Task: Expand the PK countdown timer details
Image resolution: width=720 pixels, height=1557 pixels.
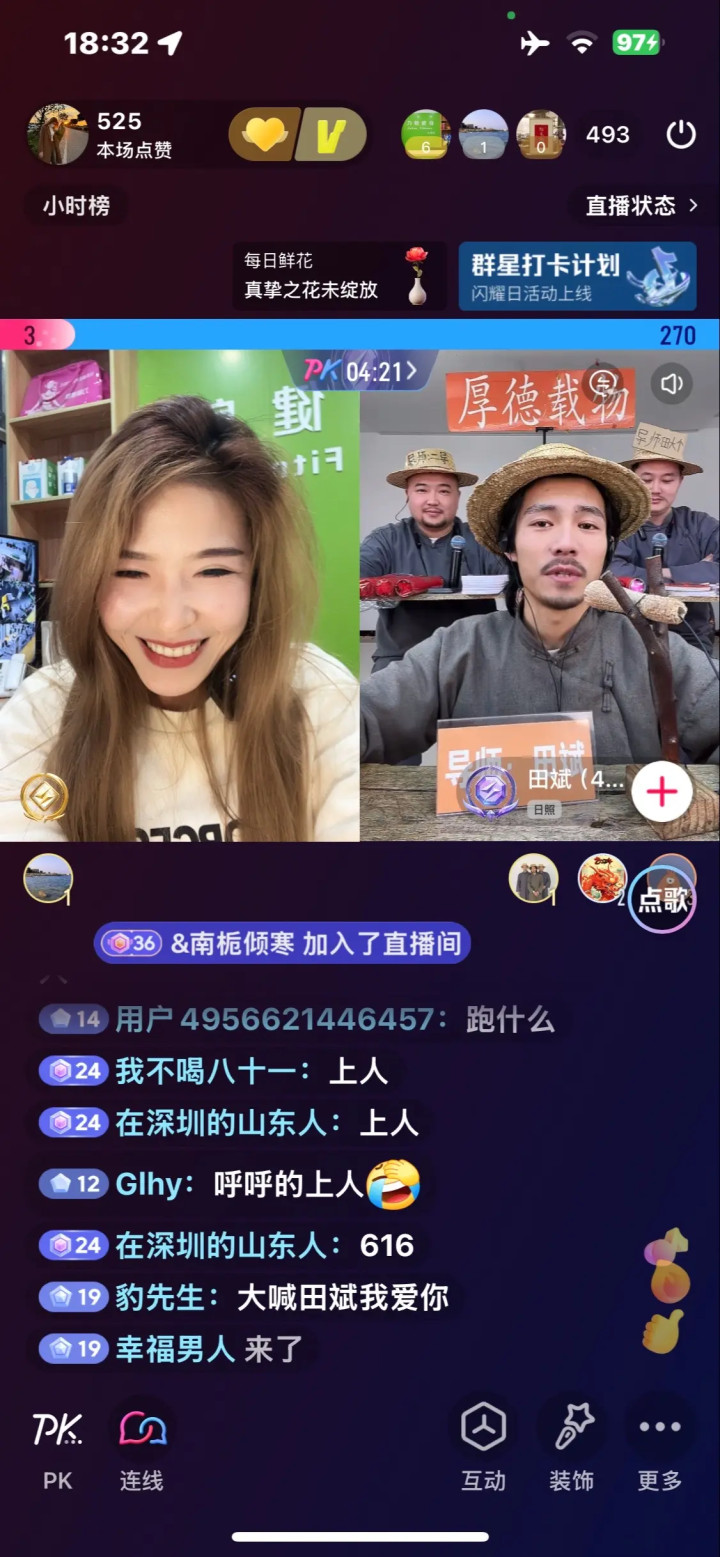Action: [x=360, y=372]
